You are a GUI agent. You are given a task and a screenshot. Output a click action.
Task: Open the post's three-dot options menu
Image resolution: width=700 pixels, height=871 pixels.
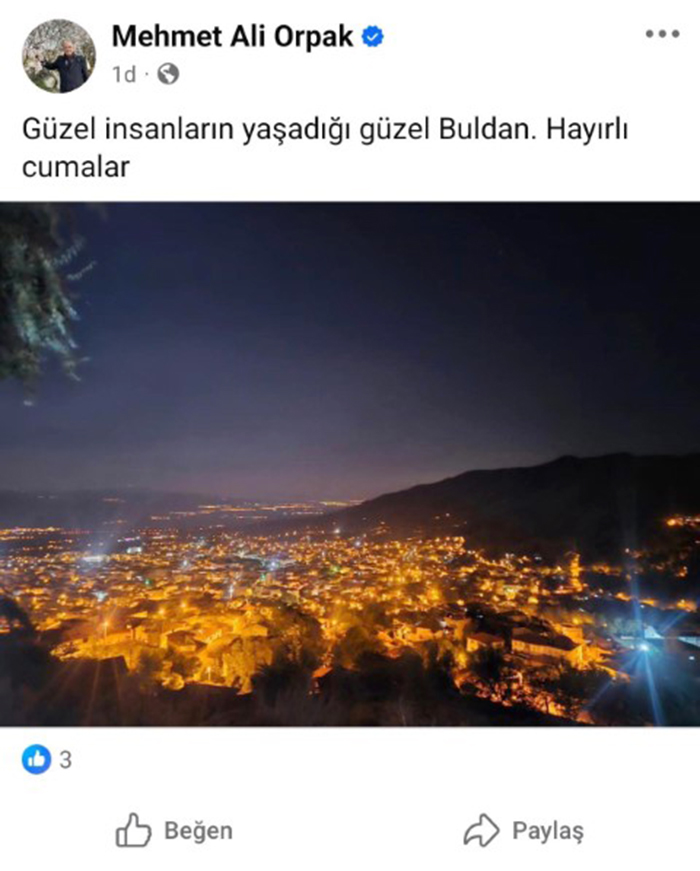(661, 34)
